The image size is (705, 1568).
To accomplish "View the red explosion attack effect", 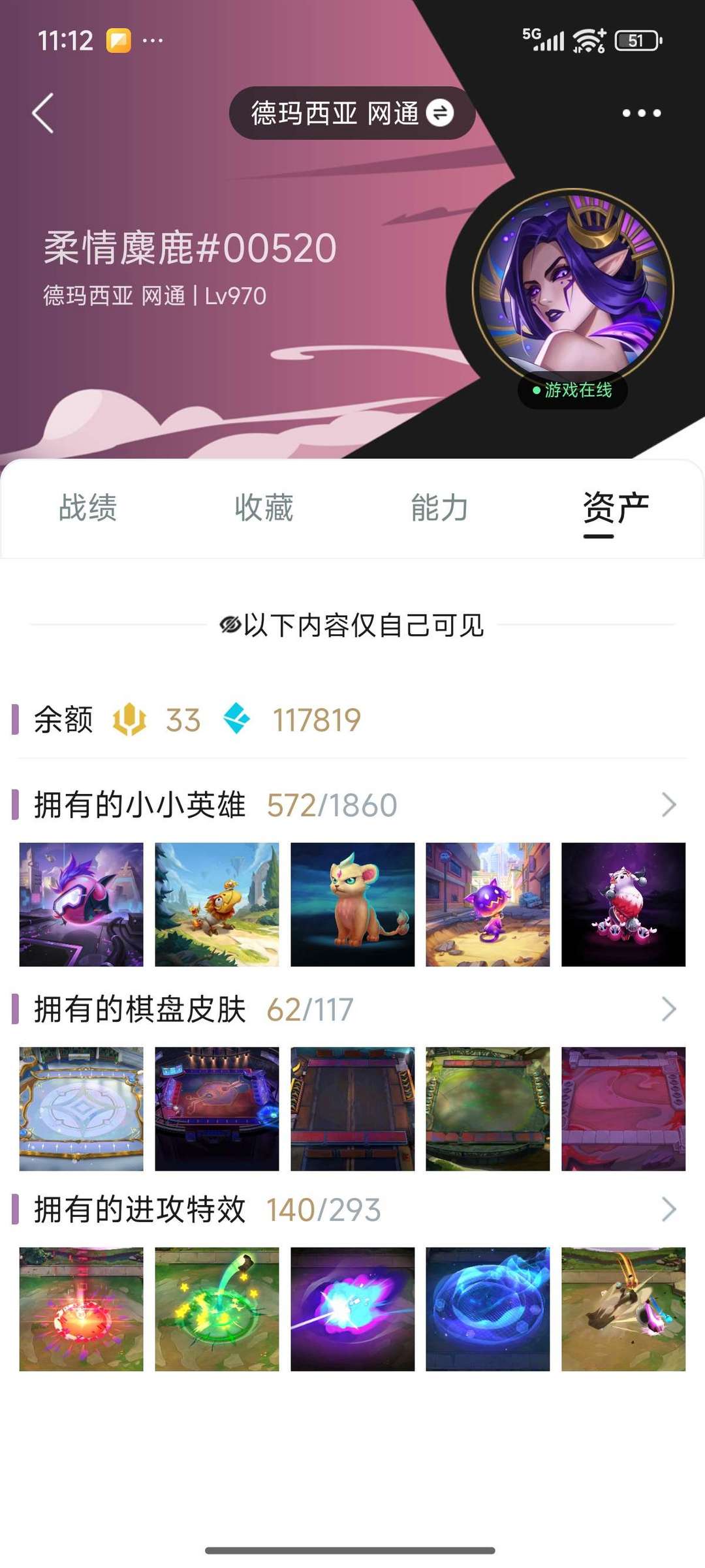I will [81, 1309].
